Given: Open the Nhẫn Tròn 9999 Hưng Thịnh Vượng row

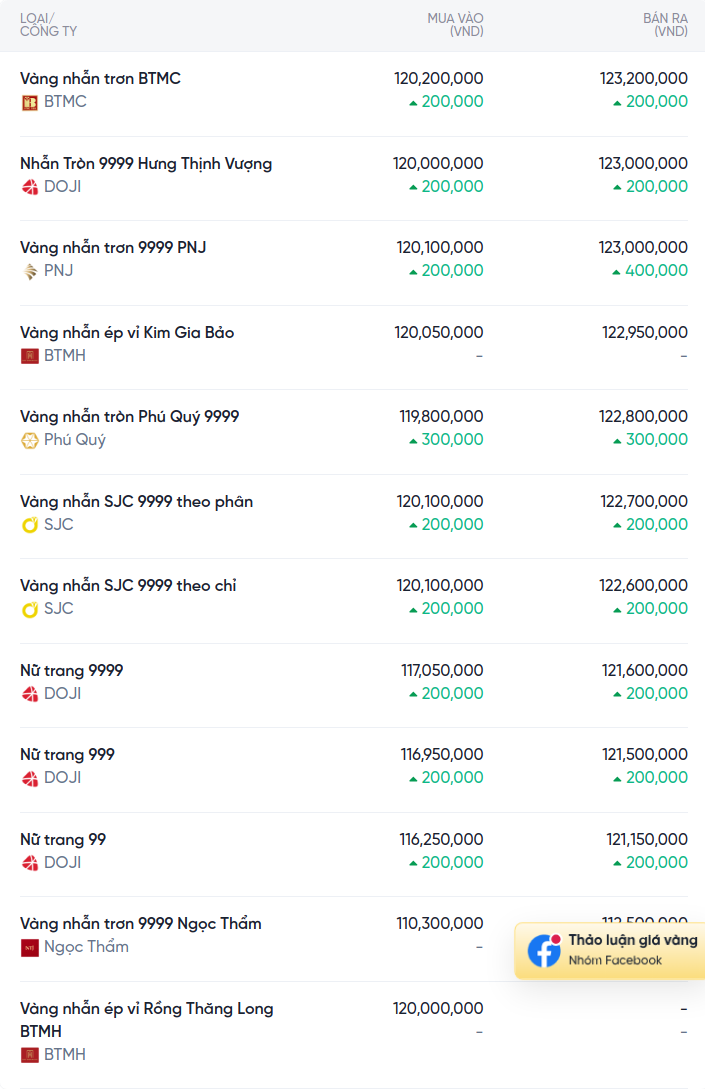Looking at the screenshot, I should [146, 164].
